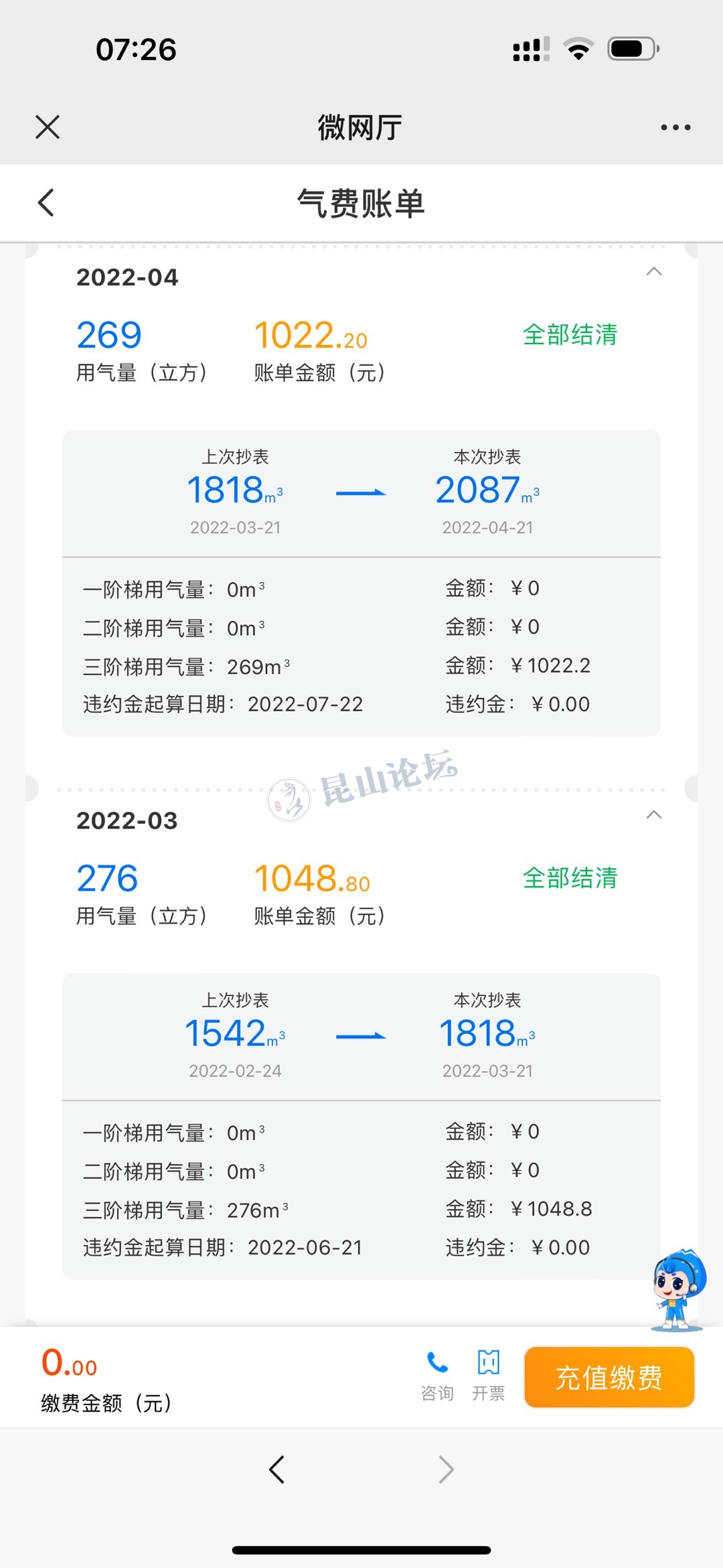The height and width of the screenshot is (1568, 723).
Task: Open 咨询 phone consultation
Action: click(437, 1376)
